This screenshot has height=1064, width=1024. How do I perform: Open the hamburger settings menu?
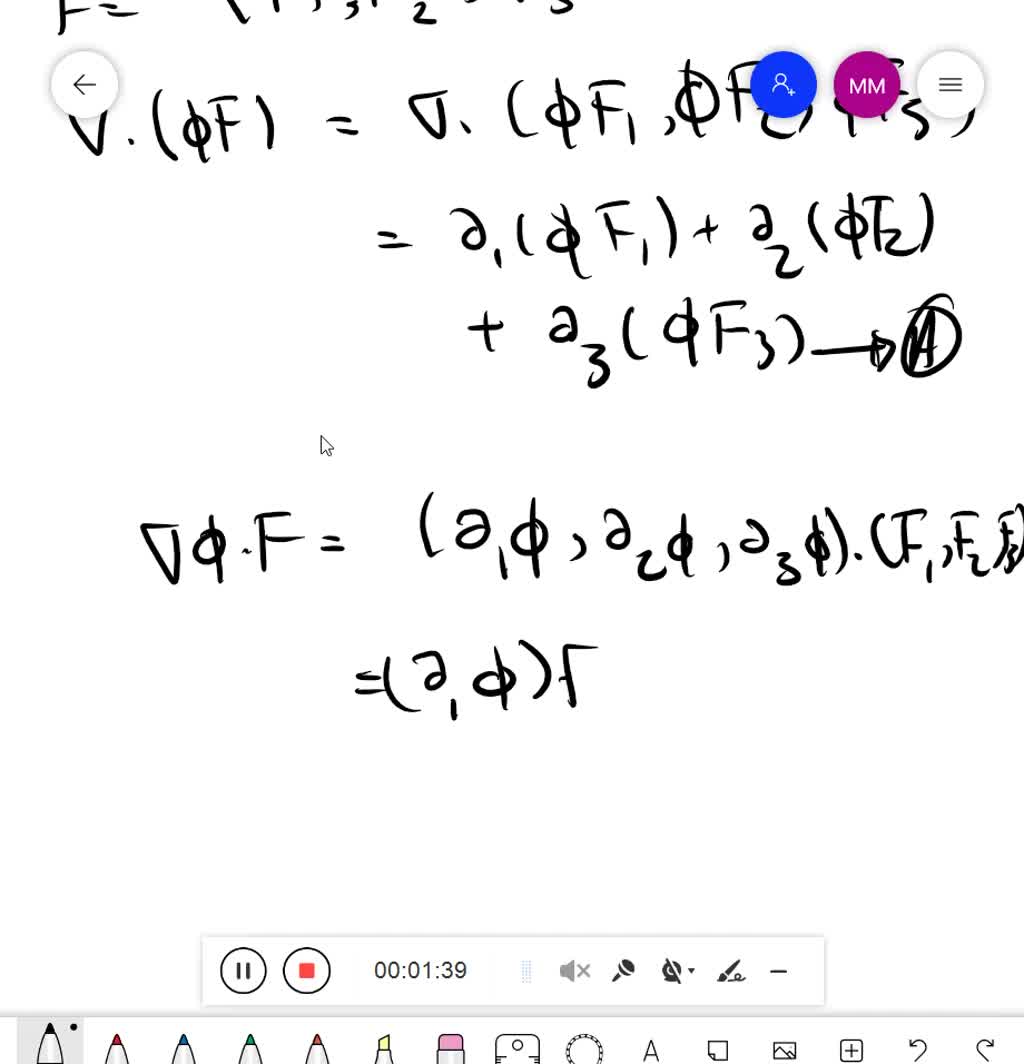(x=950, y=85)
